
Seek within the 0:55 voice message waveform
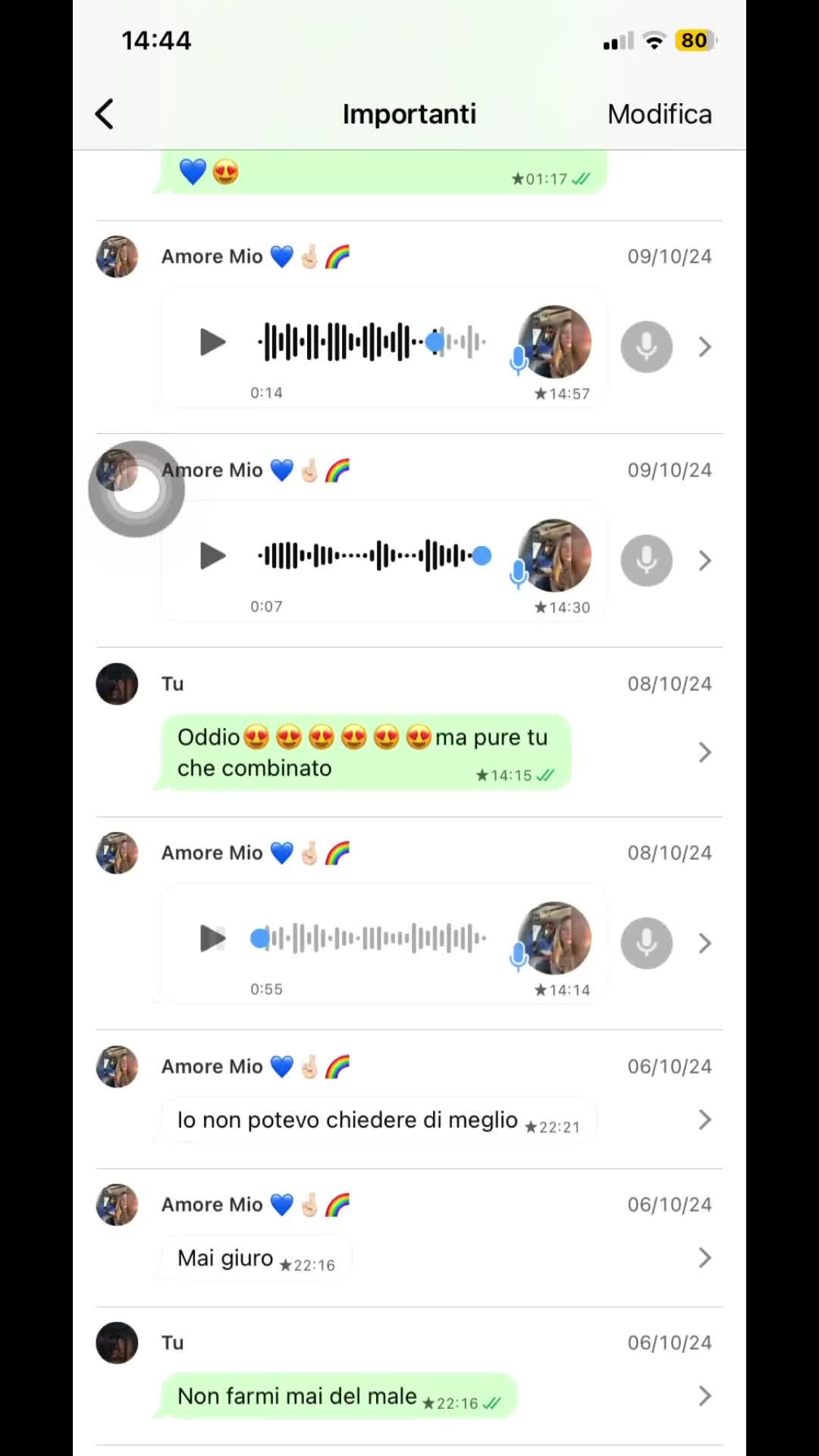coord(369,939)
